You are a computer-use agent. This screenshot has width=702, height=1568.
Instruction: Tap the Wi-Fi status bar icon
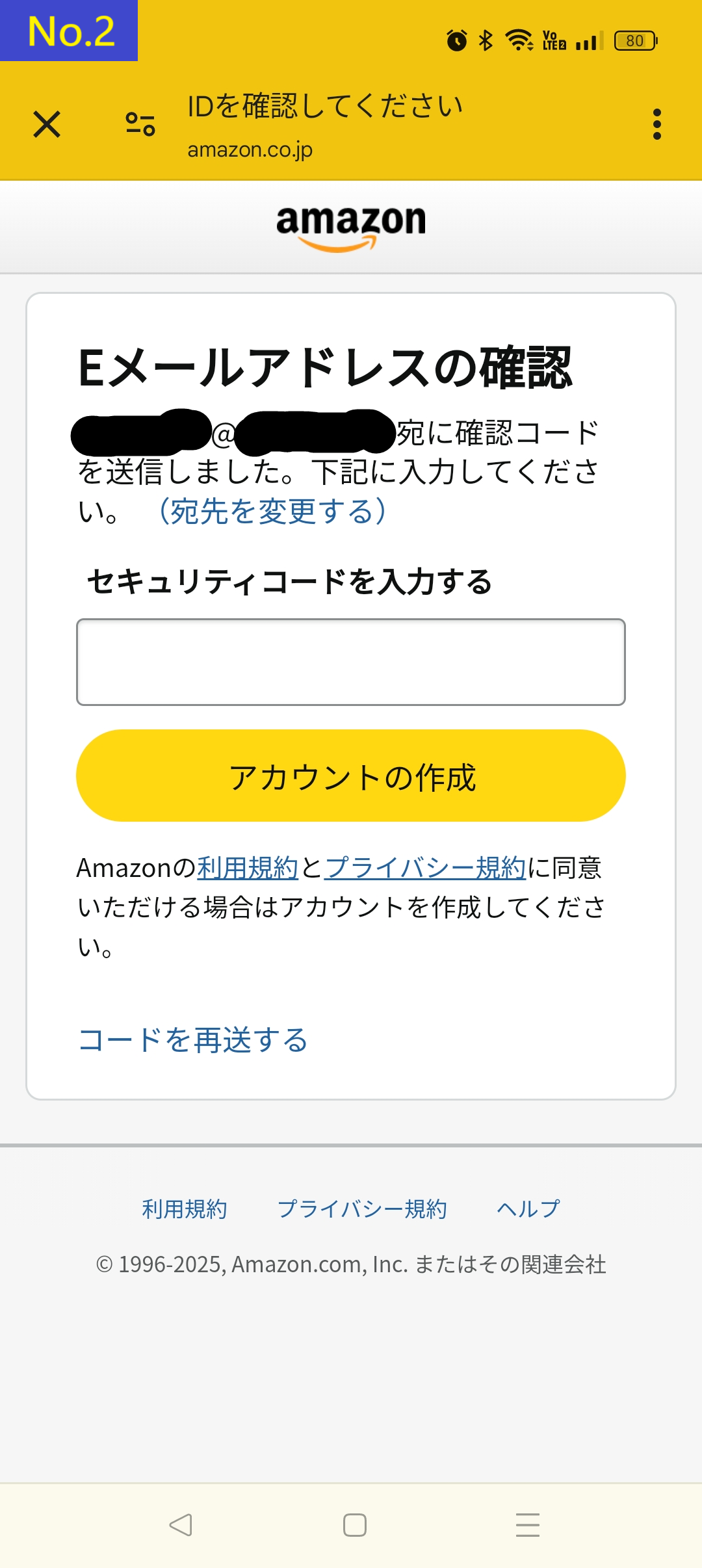[518, 40]
